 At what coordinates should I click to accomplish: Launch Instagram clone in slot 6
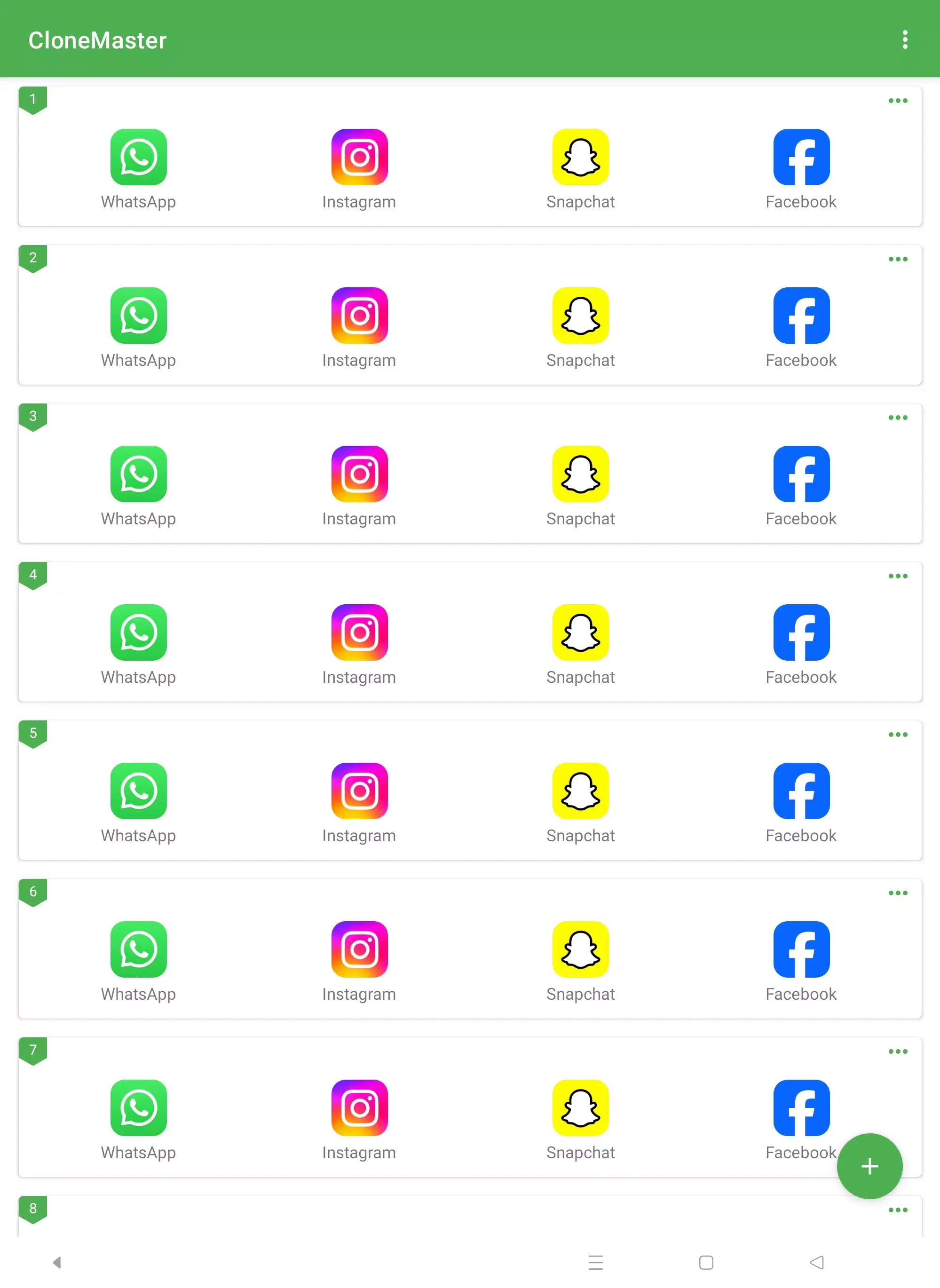coord(359,949)
